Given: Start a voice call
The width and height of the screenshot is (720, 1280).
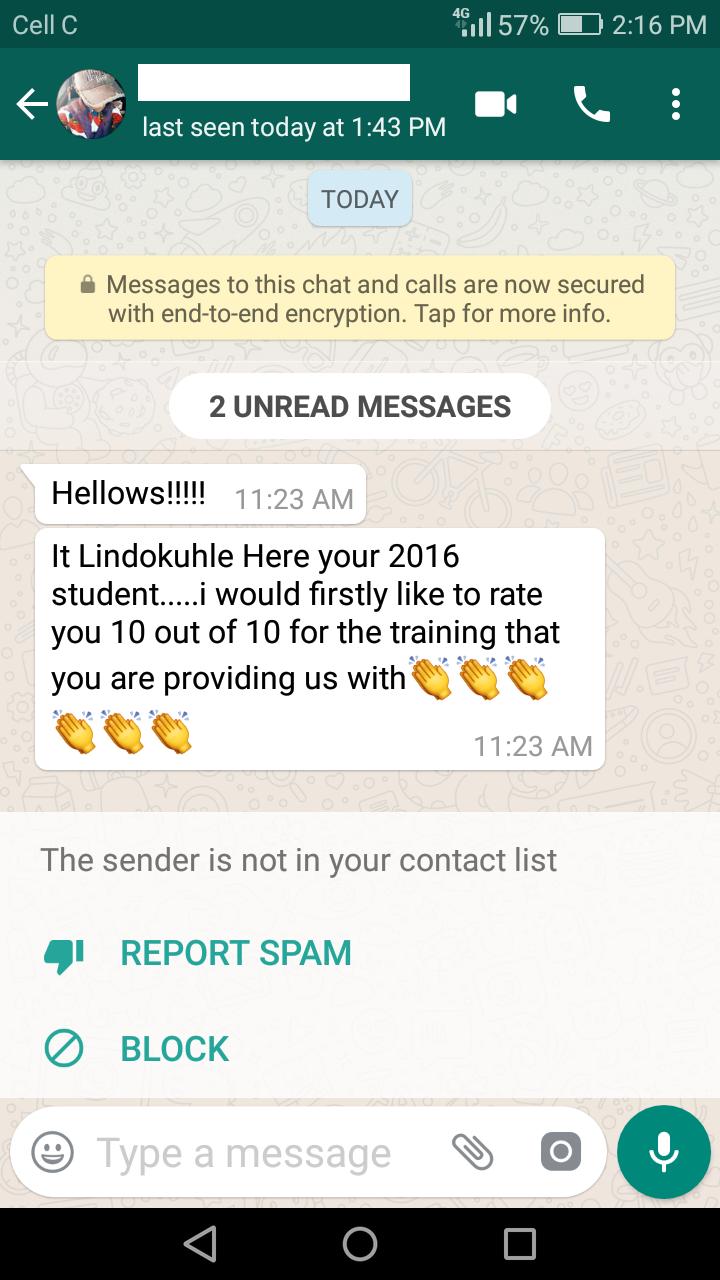Looking at the screenshot, I should (591, 104).
